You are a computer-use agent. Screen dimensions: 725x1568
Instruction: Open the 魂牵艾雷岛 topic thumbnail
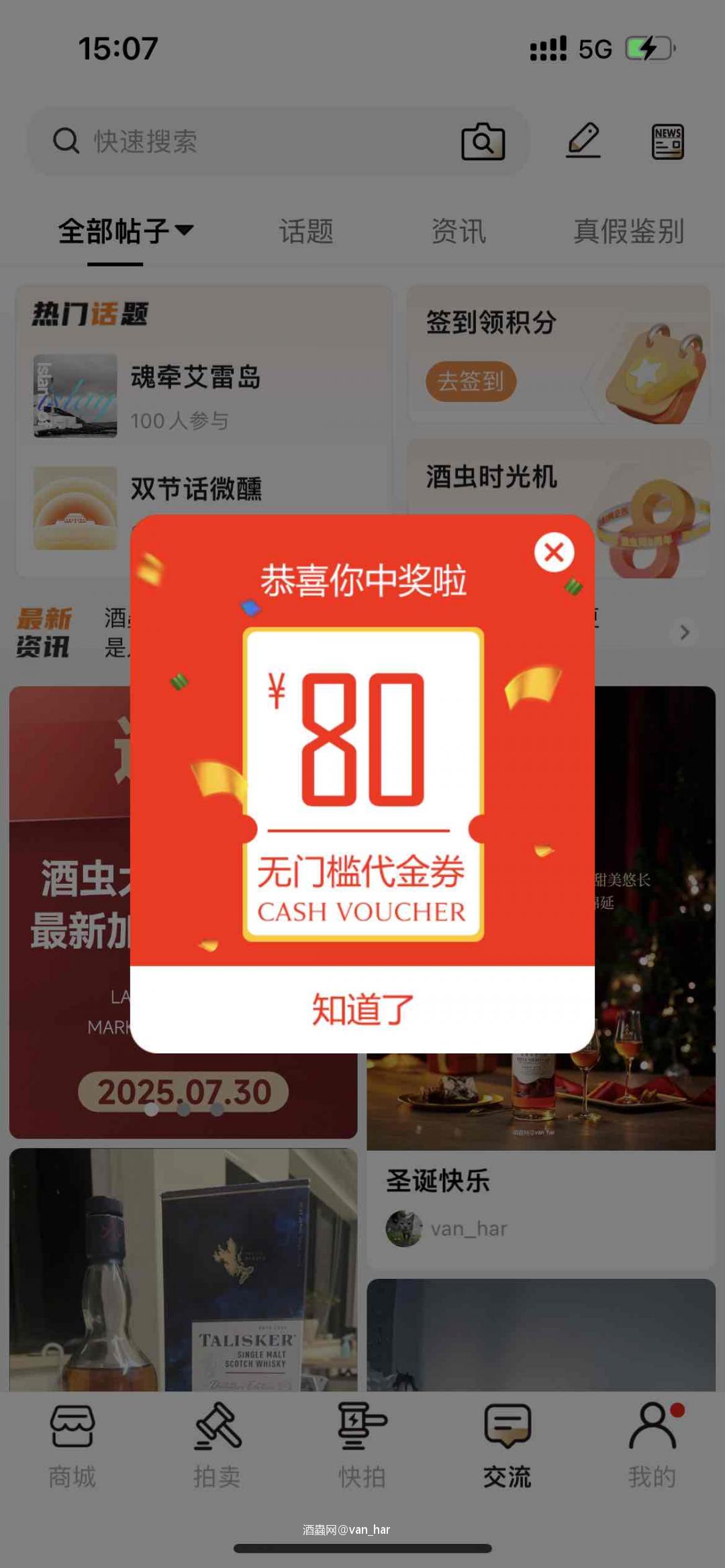click(74, 396)
